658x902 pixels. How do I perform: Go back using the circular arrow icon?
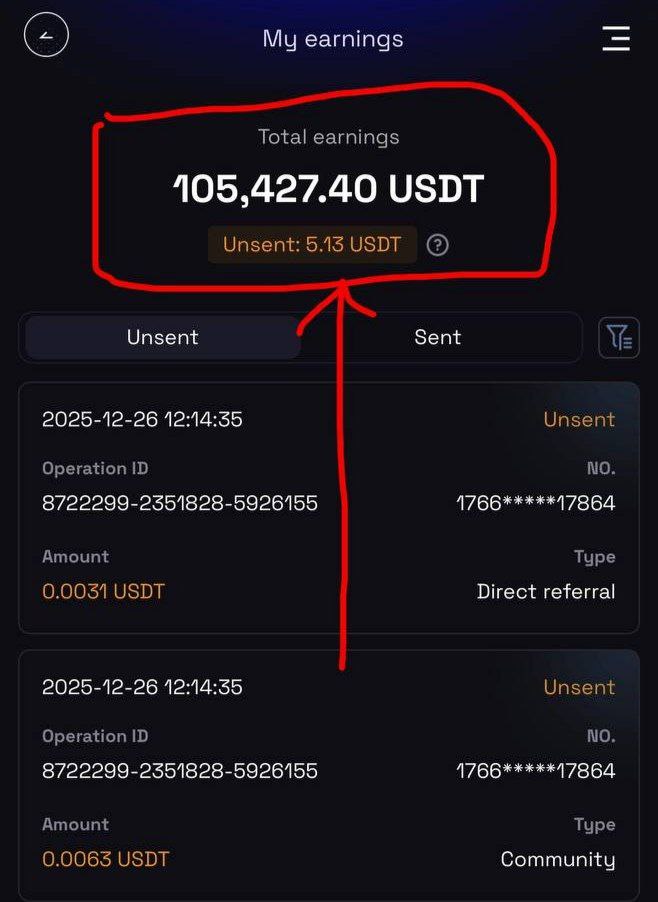pyautogui.click(x=46, y=37)
